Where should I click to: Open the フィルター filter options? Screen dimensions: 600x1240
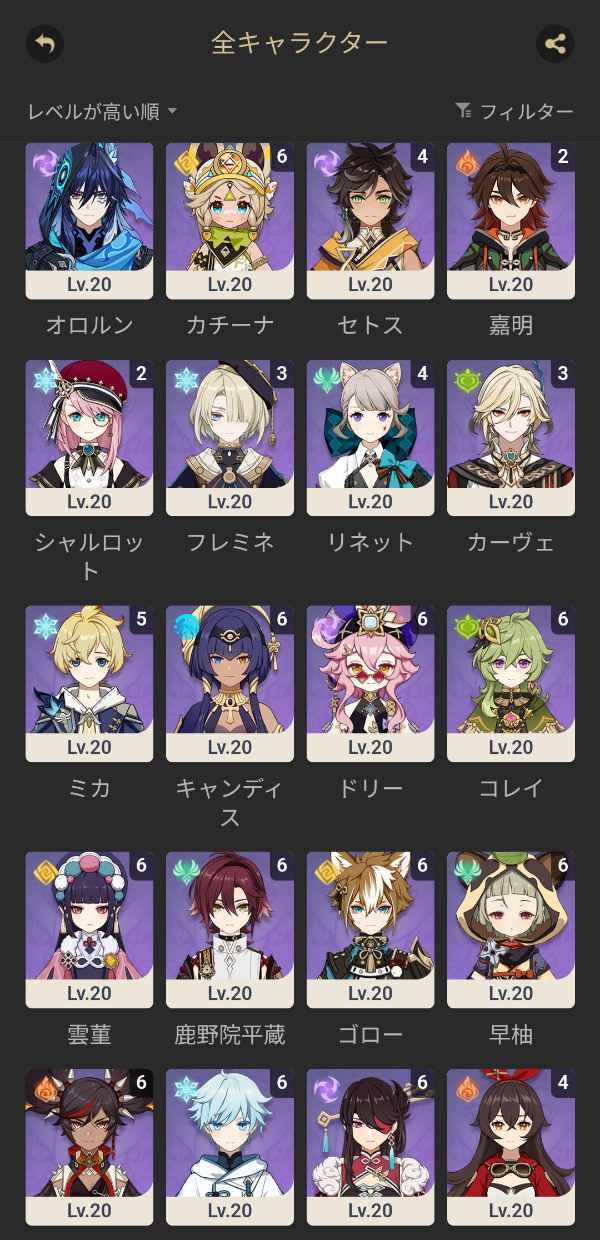(x=514, y=111)
